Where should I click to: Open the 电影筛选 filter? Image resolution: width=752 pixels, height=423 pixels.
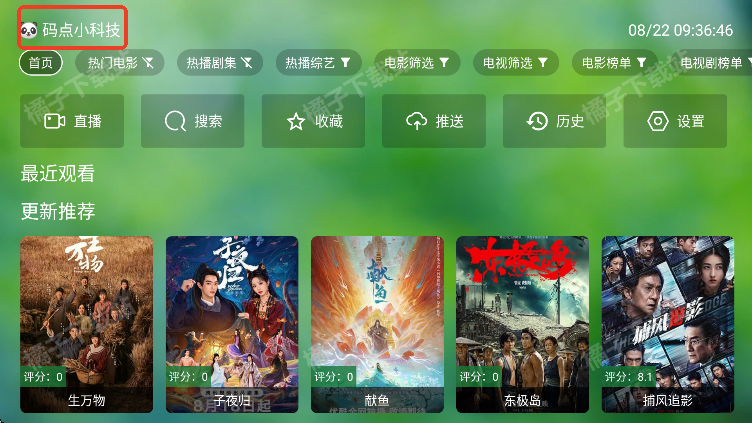pyautogui.click(x=416, y=62)
